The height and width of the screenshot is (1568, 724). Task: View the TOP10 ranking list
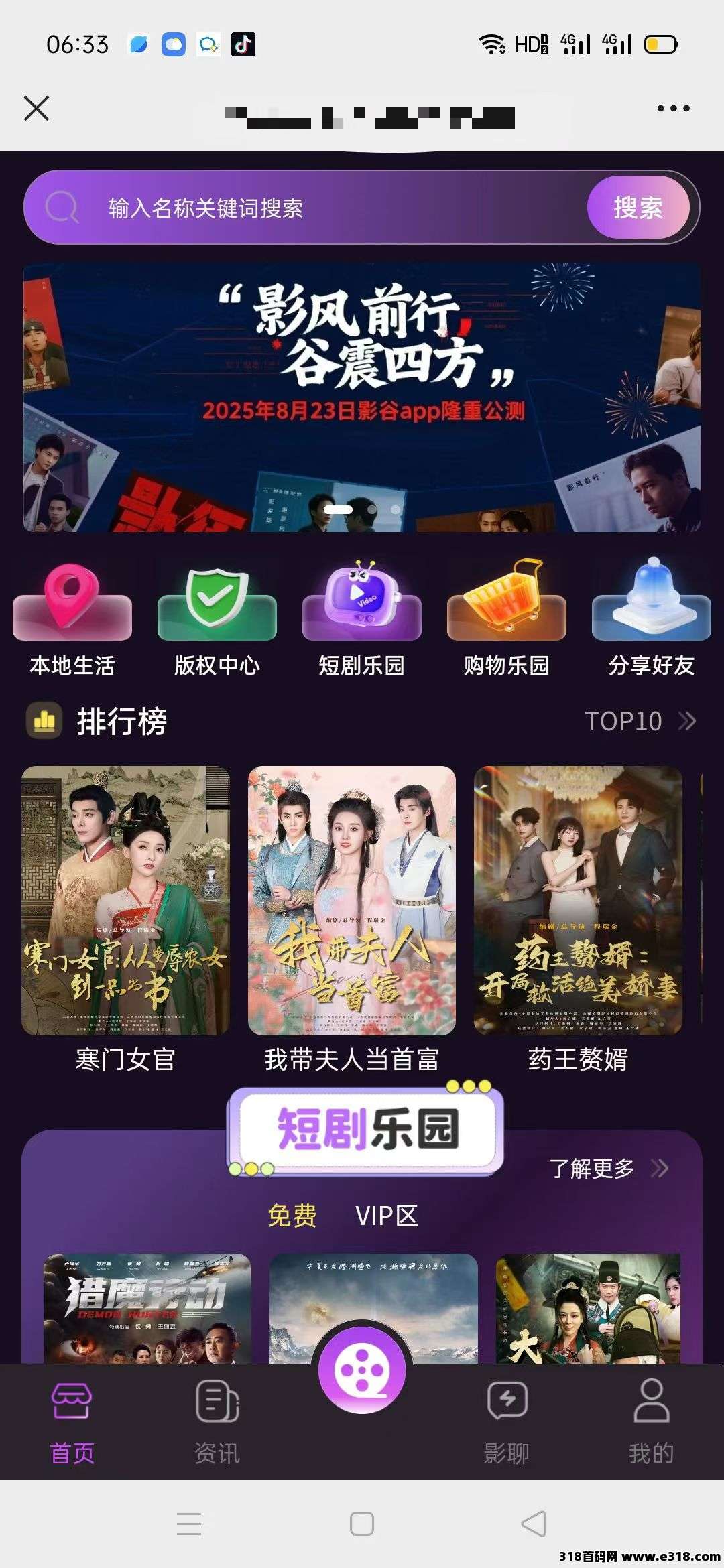[x=640, y=722]
